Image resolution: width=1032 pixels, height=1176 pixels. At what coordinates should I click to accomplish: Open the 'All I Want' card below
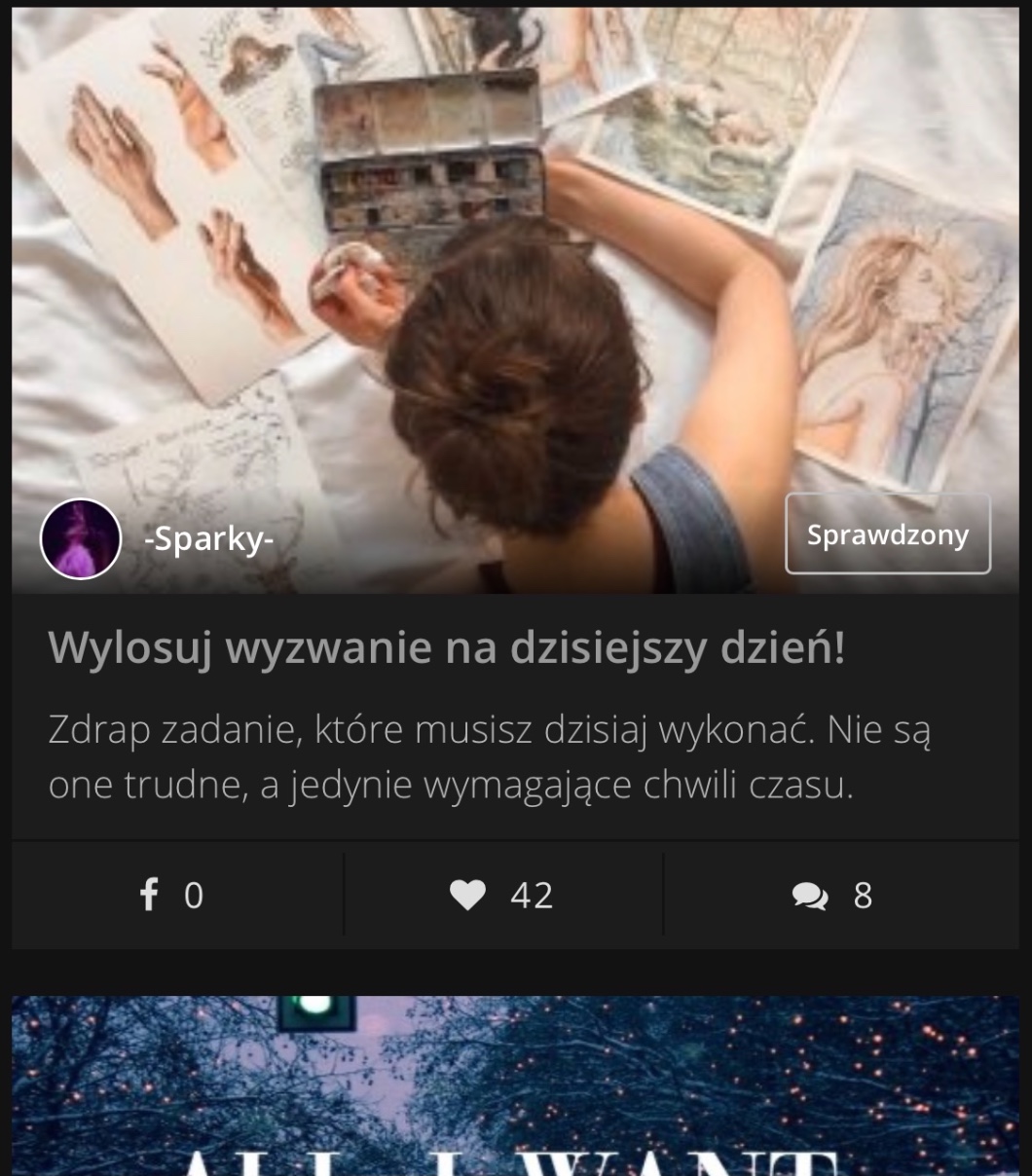516,1085
